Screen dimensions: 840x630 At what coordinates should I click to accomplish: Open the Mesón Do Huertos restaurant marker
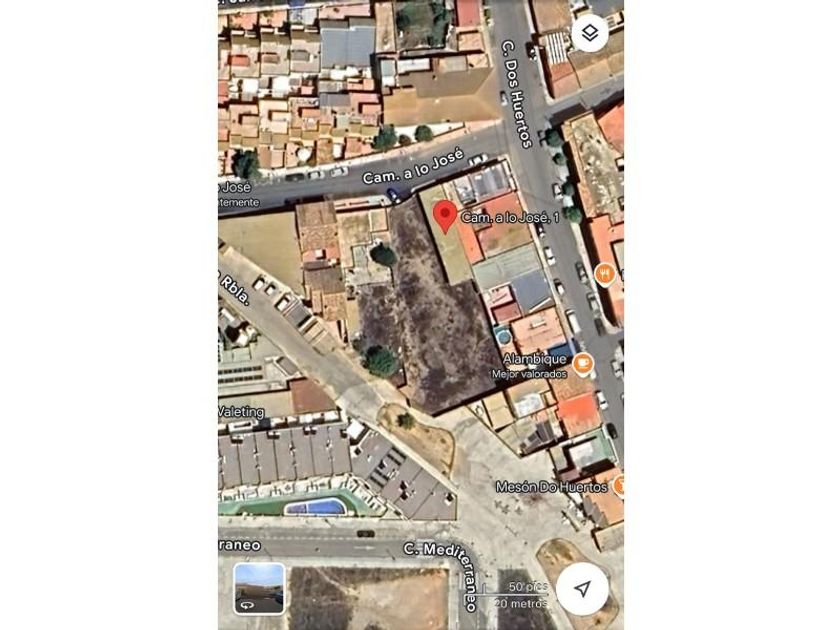pyautogui.click(x=619, y=486)
